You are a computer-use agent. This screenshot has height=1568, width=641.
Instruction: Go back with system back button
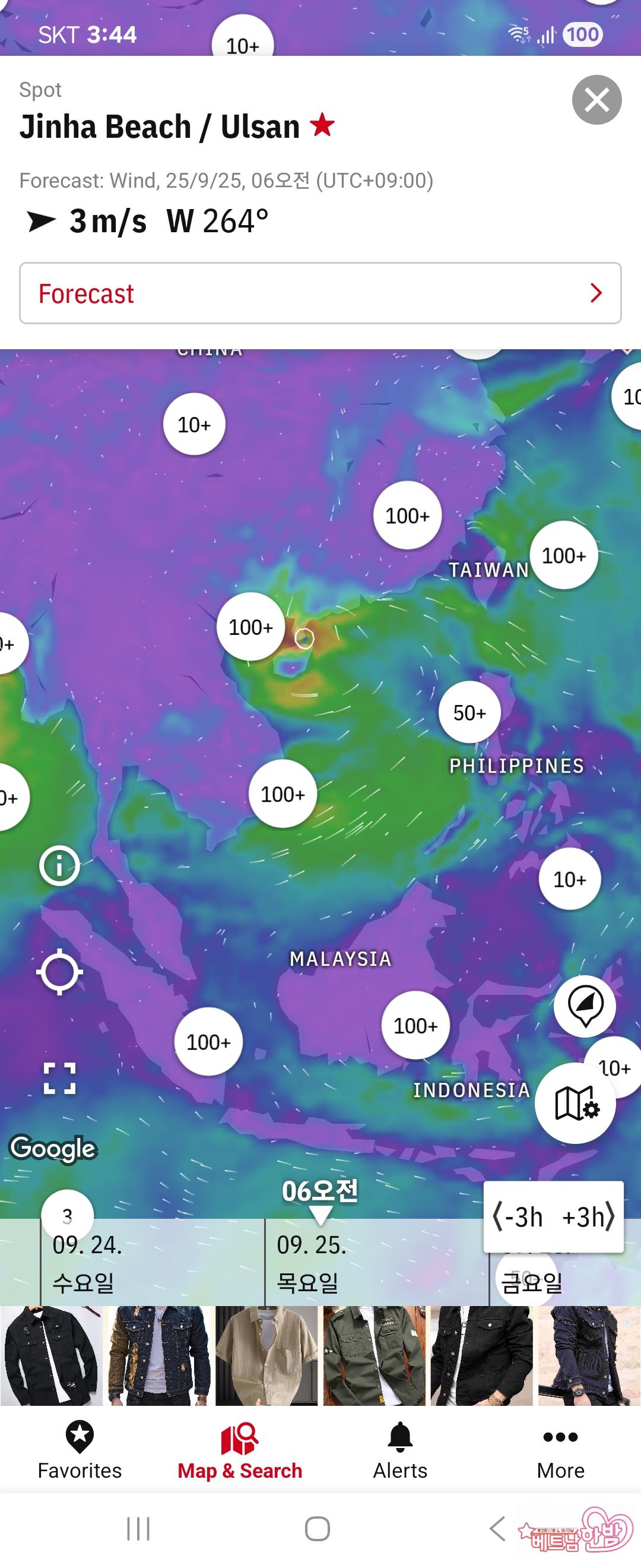point(497,1528)
